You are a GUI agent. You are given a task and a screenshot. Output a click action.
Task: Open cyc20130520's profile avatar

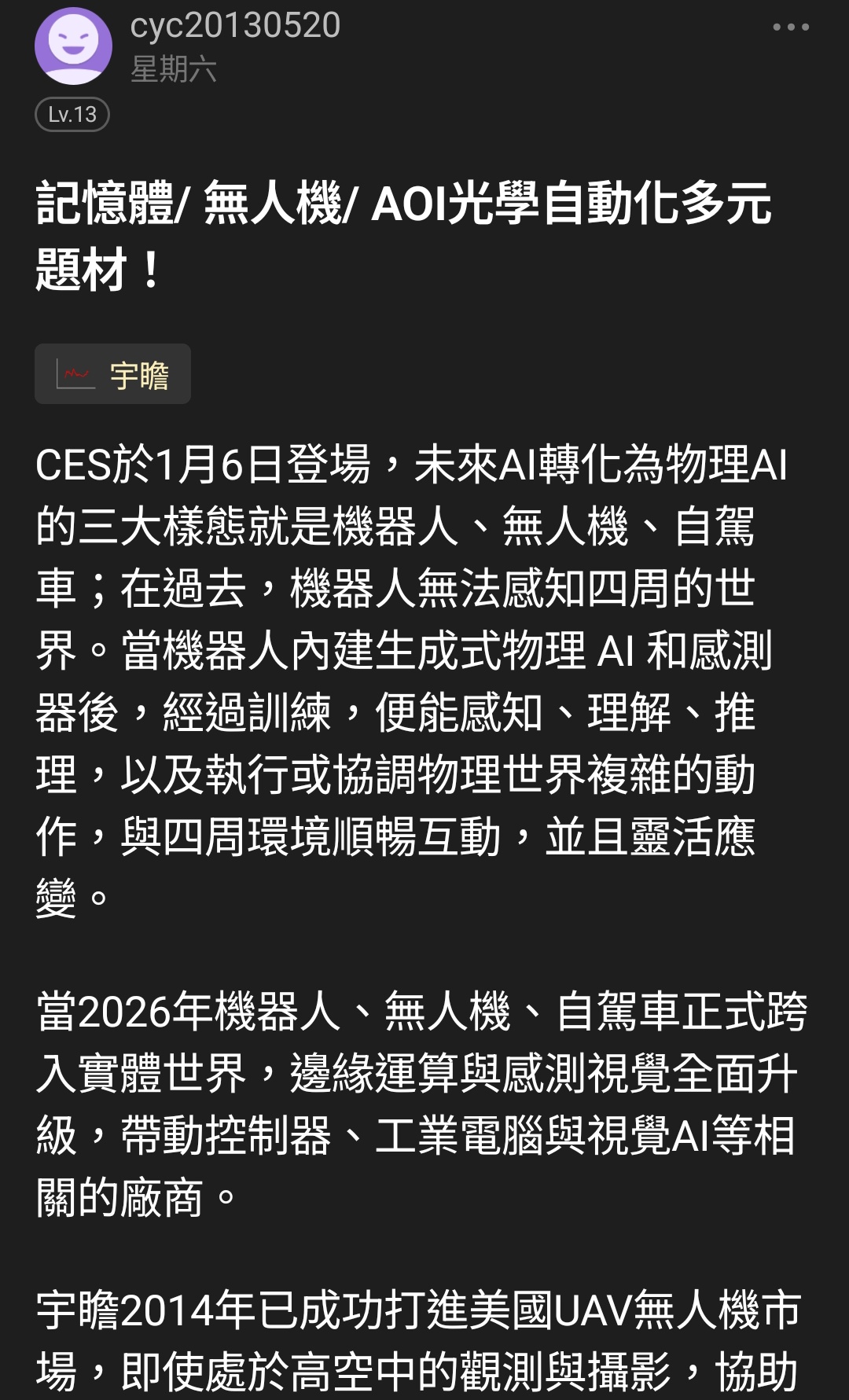(x=73, y=45)
